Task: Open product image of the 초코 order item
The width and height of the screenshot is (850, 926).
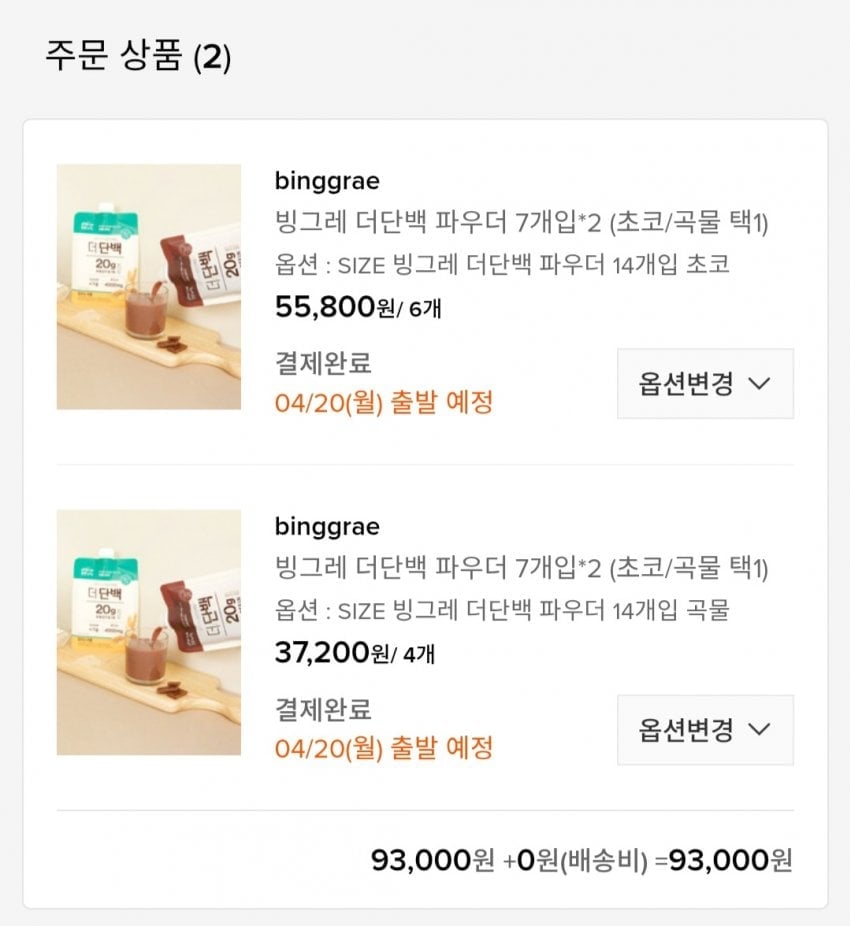Action: pos(149,287)
